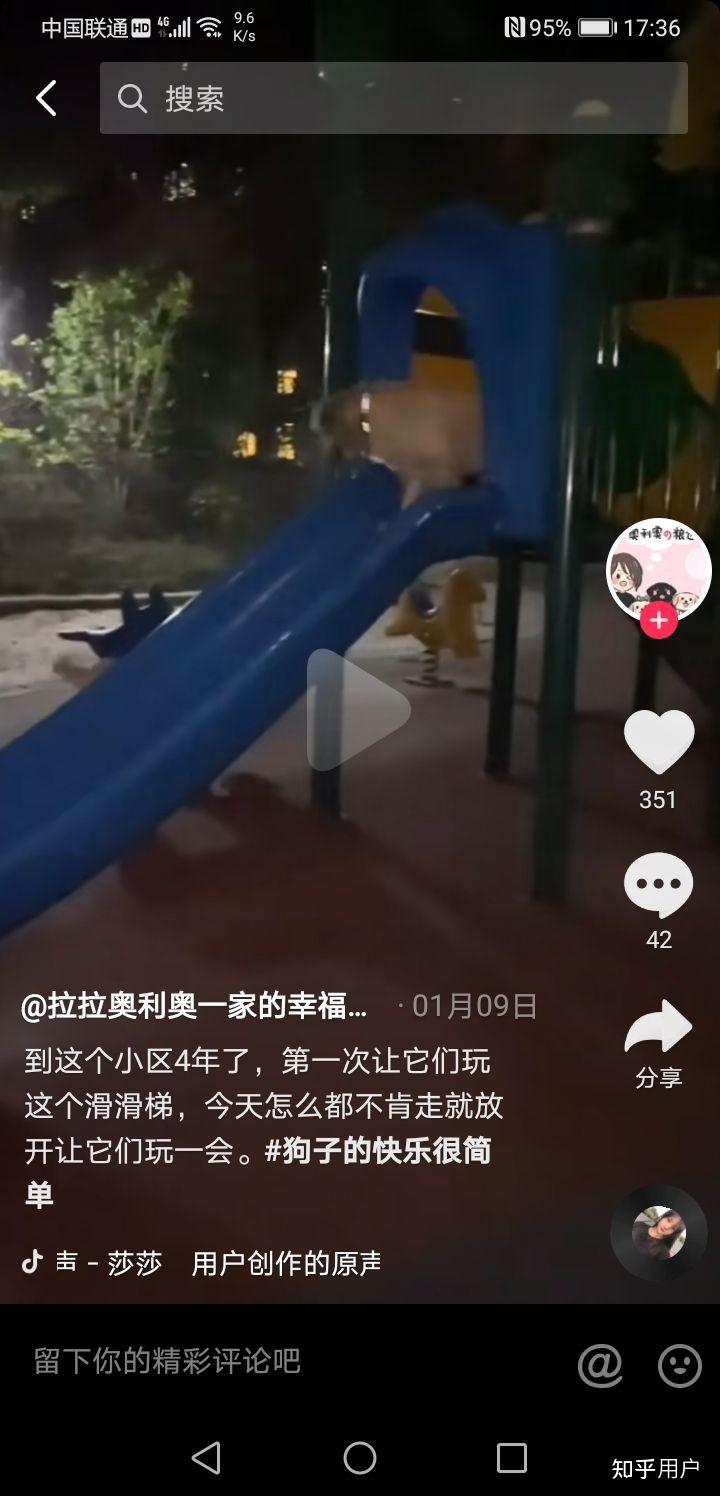Open hashtag #狗子的快乐很简单
720x1496 pixels.
click(378, 1151)
